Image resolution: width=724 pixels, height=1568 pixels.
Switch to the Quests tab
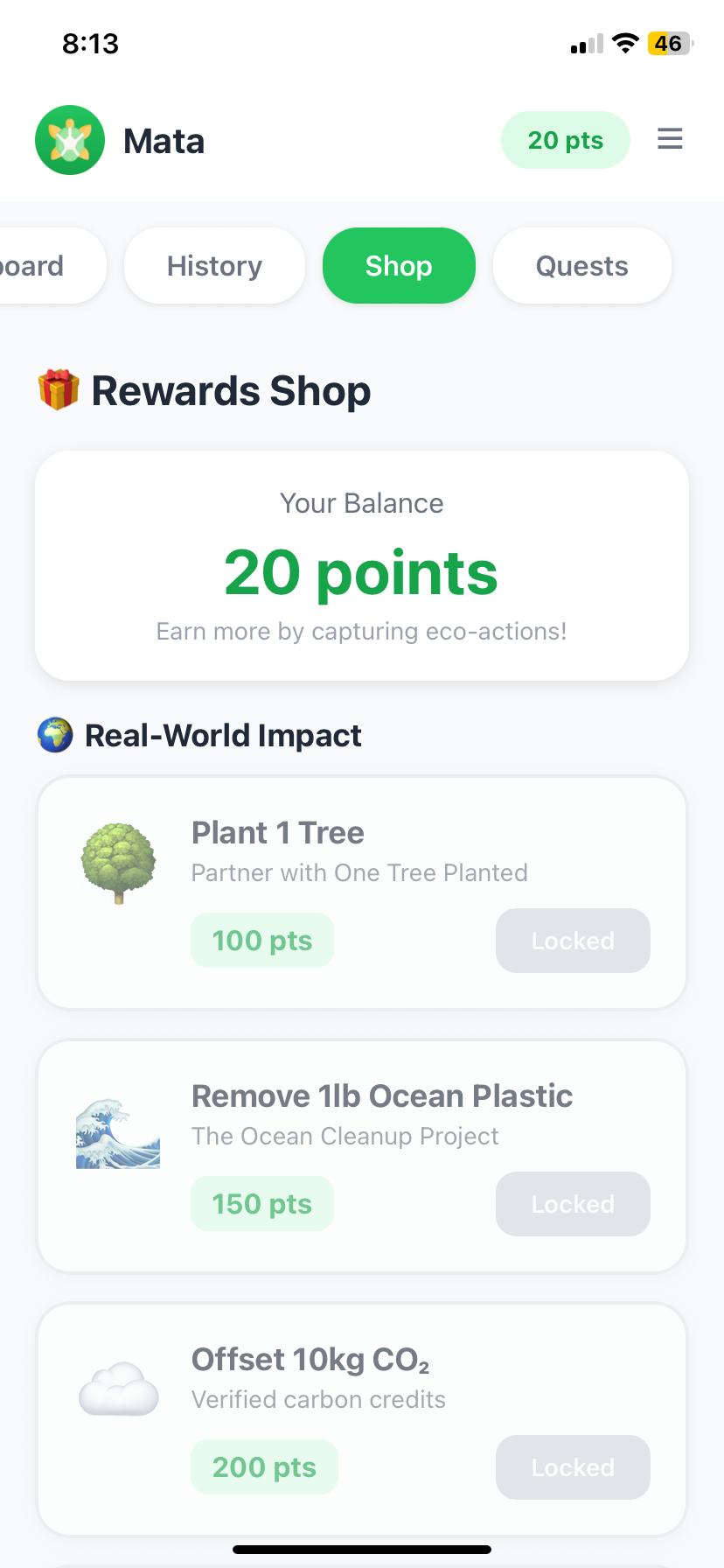coord(581,266)
